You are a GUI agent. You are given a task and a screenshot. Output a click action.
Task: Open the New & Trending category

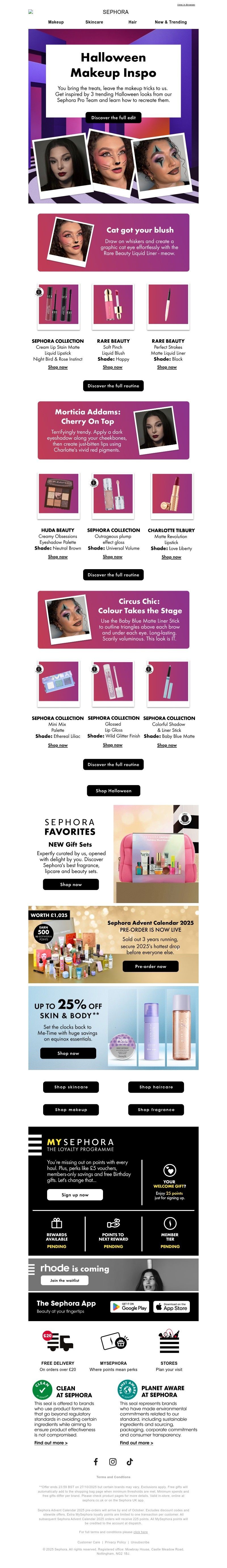(171, 22)
